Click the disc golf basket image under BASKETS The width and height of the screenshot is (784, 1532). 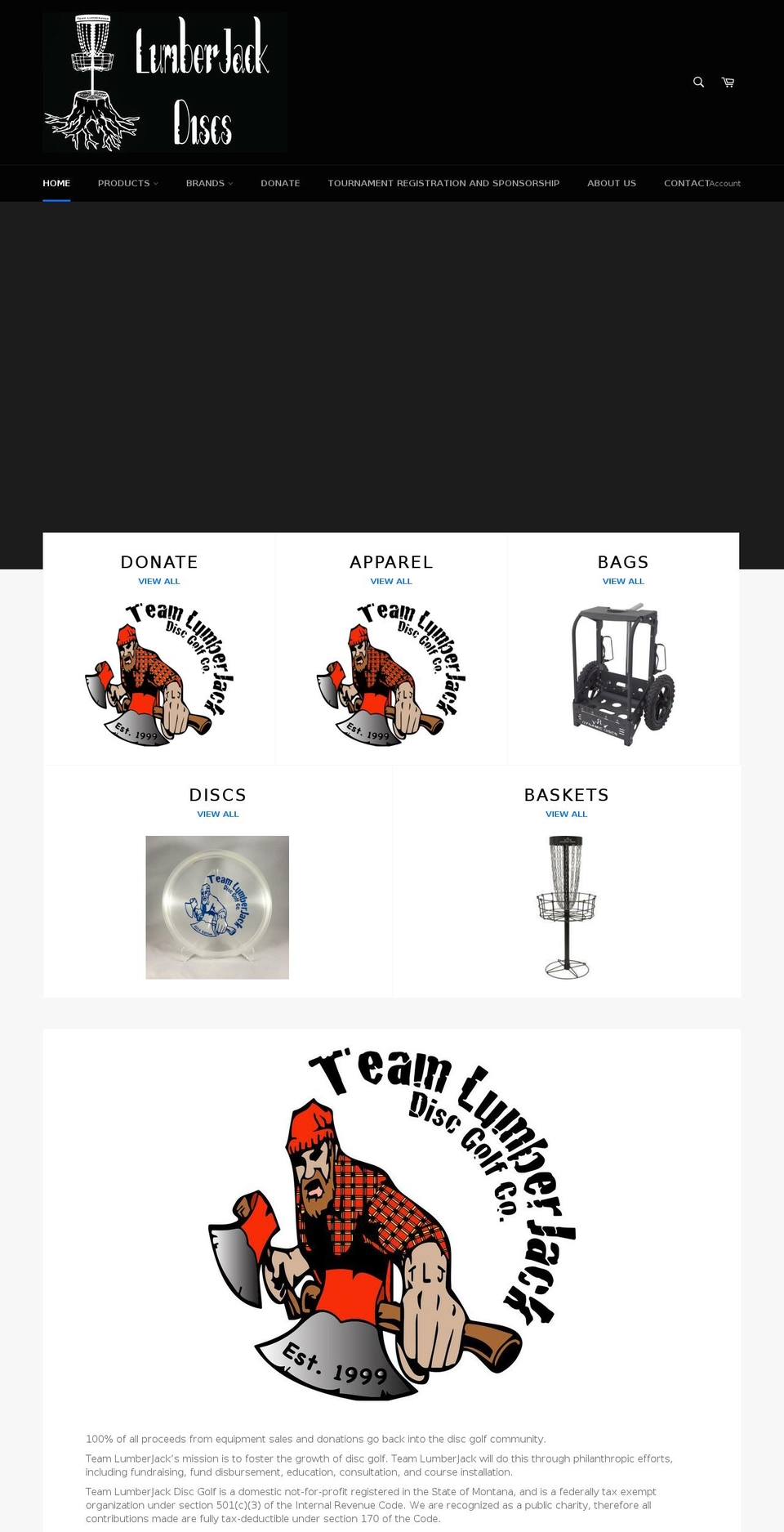(x=566, y=905)
